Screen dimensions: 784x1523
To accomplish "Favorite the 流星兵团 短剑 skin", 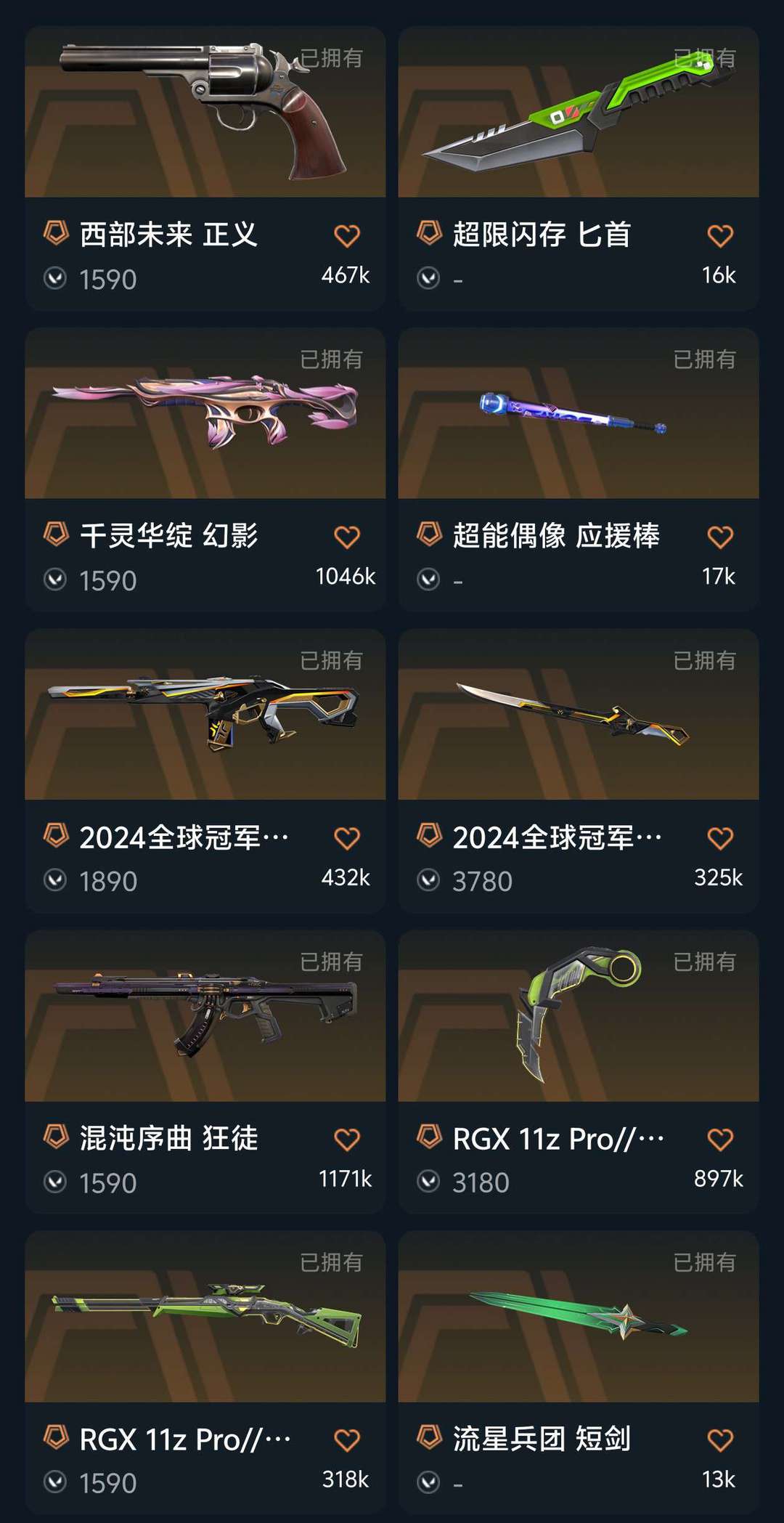I will pyautogui.click(x=720, y=1440).
